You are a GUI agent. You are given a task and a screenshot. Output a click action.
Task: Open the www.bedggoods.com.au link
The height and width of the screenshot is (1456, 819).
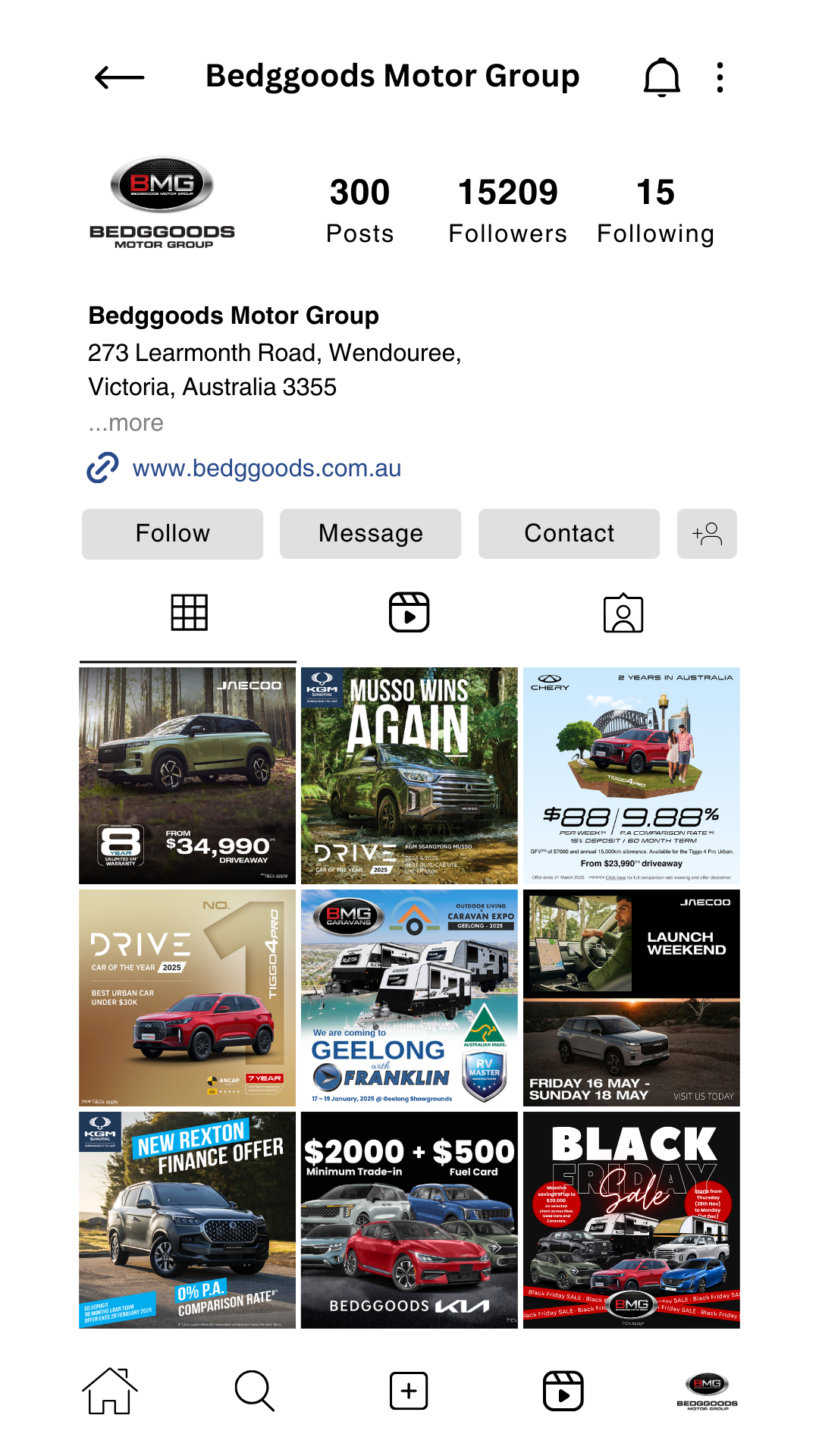coord(266,469)
